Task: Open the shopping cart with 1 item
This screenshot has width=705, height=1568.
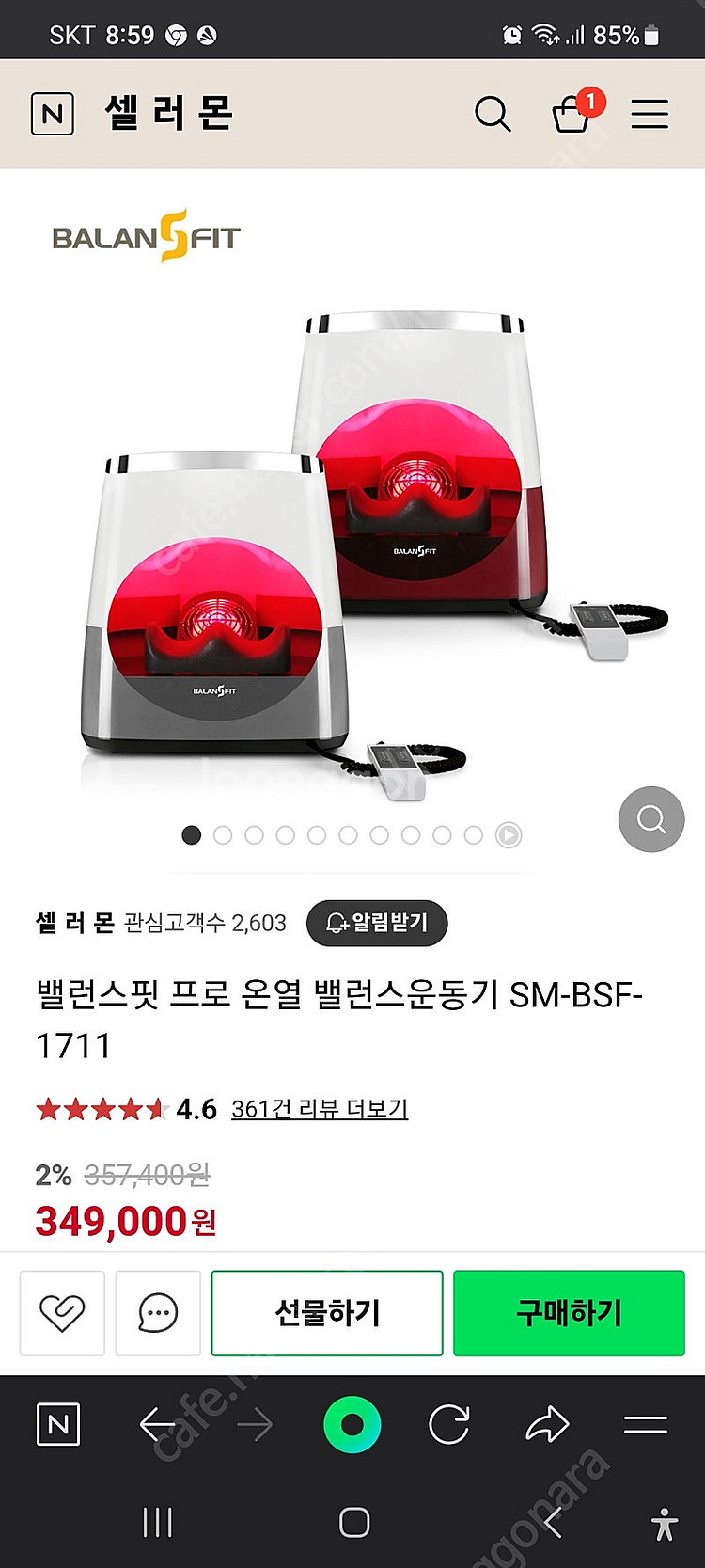Action: 572,115
